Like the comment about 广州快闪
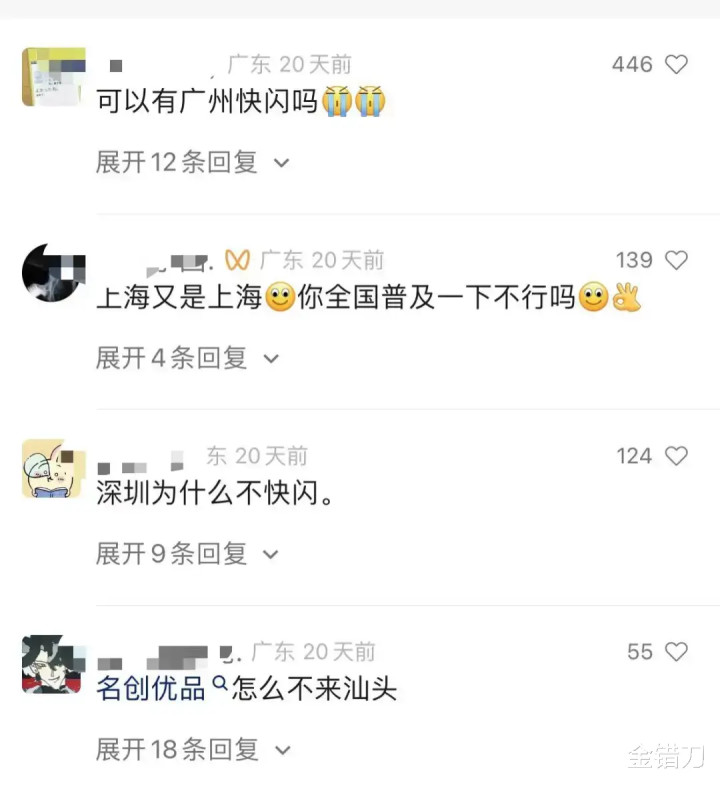This screenshot has width=720, height=787. point(676,64)
